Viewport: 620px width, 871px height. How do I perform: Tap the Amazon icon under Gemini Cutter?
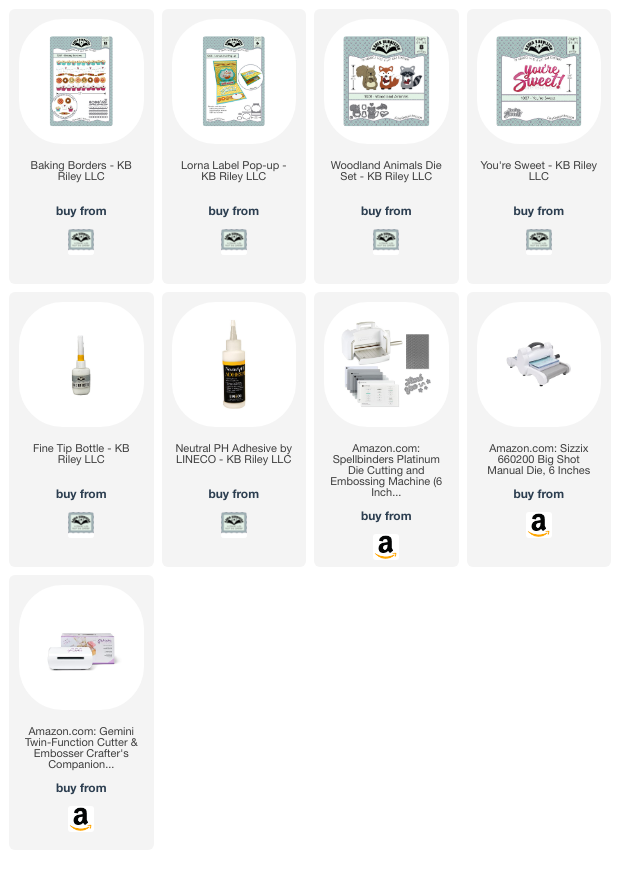(81, 818)
